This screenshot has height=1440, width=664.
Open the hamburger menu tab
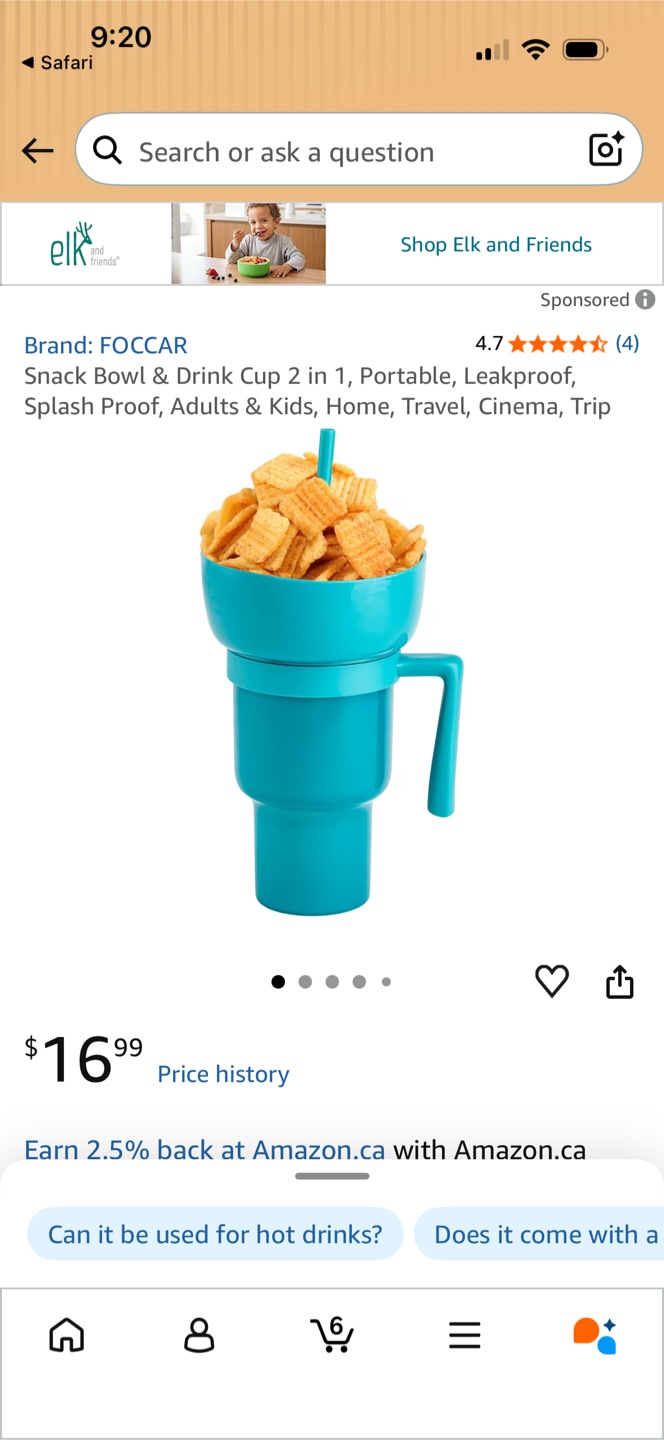click(464, 1335)
